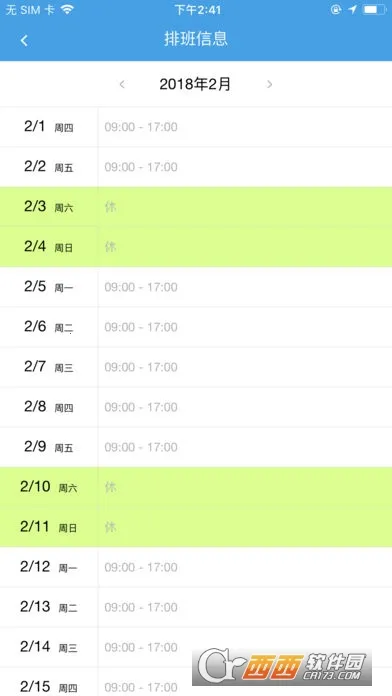Go back from the 排班信息 page
Viewport: 392px width, 696px height.
click(24, 40)
